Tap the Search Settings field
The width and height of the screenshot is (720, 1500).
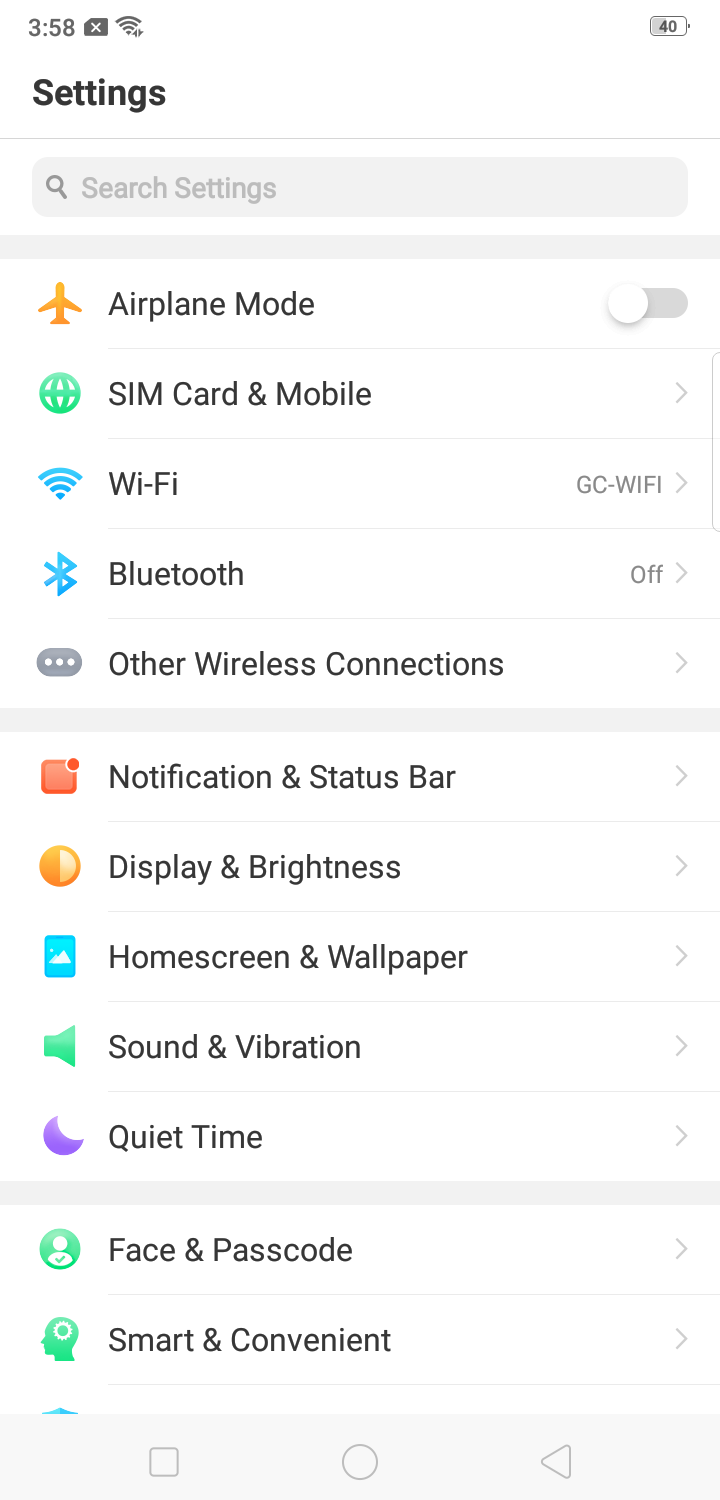pyautogui.click(x=360, y=187)
